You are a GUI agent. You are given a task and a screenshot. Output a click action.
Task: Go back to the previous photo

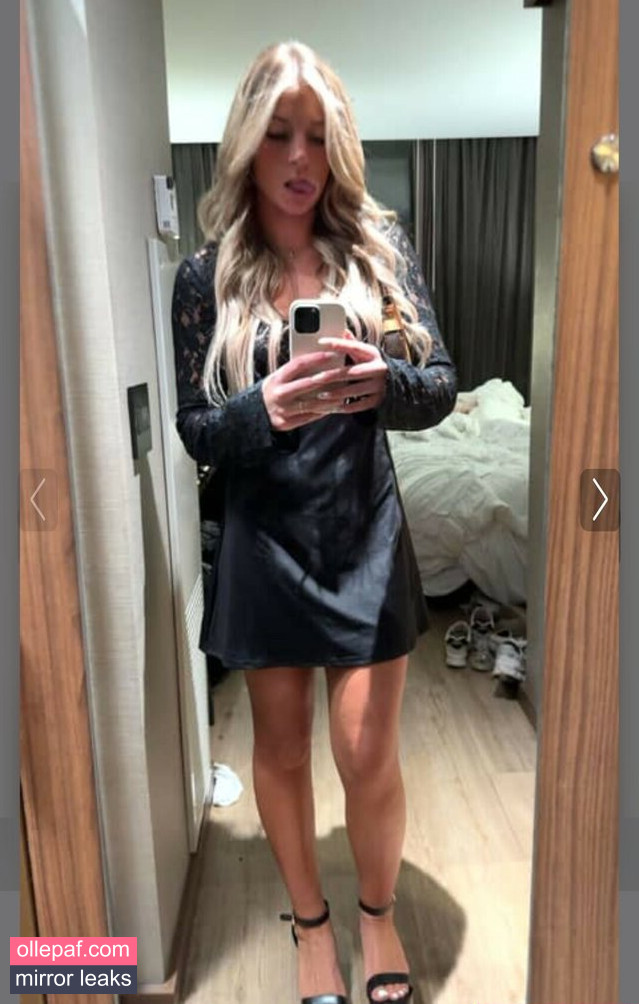[x=38, y=499]
